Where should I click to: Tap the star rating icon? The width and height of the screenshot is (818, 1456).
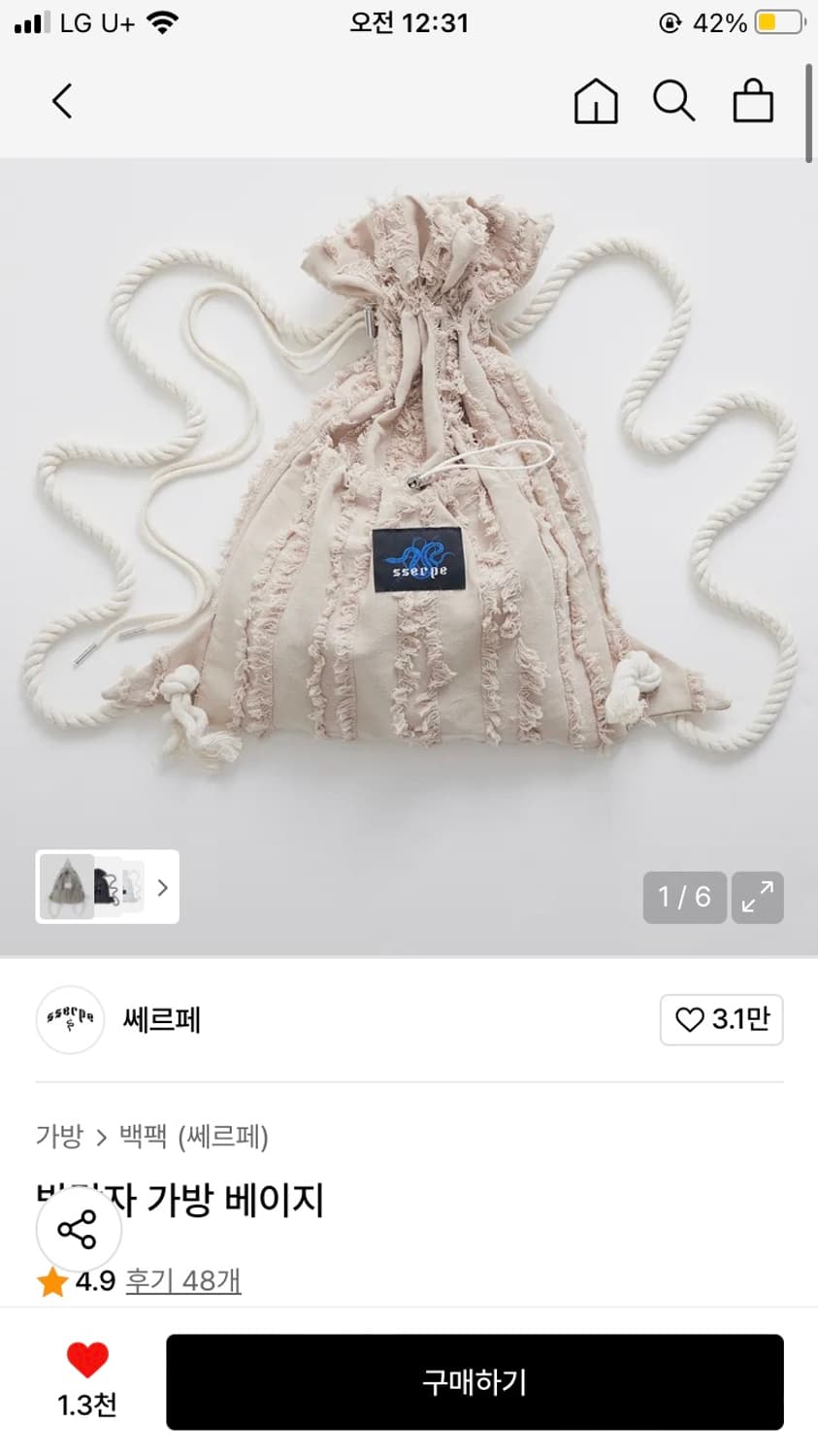(x=50, y=1281)
